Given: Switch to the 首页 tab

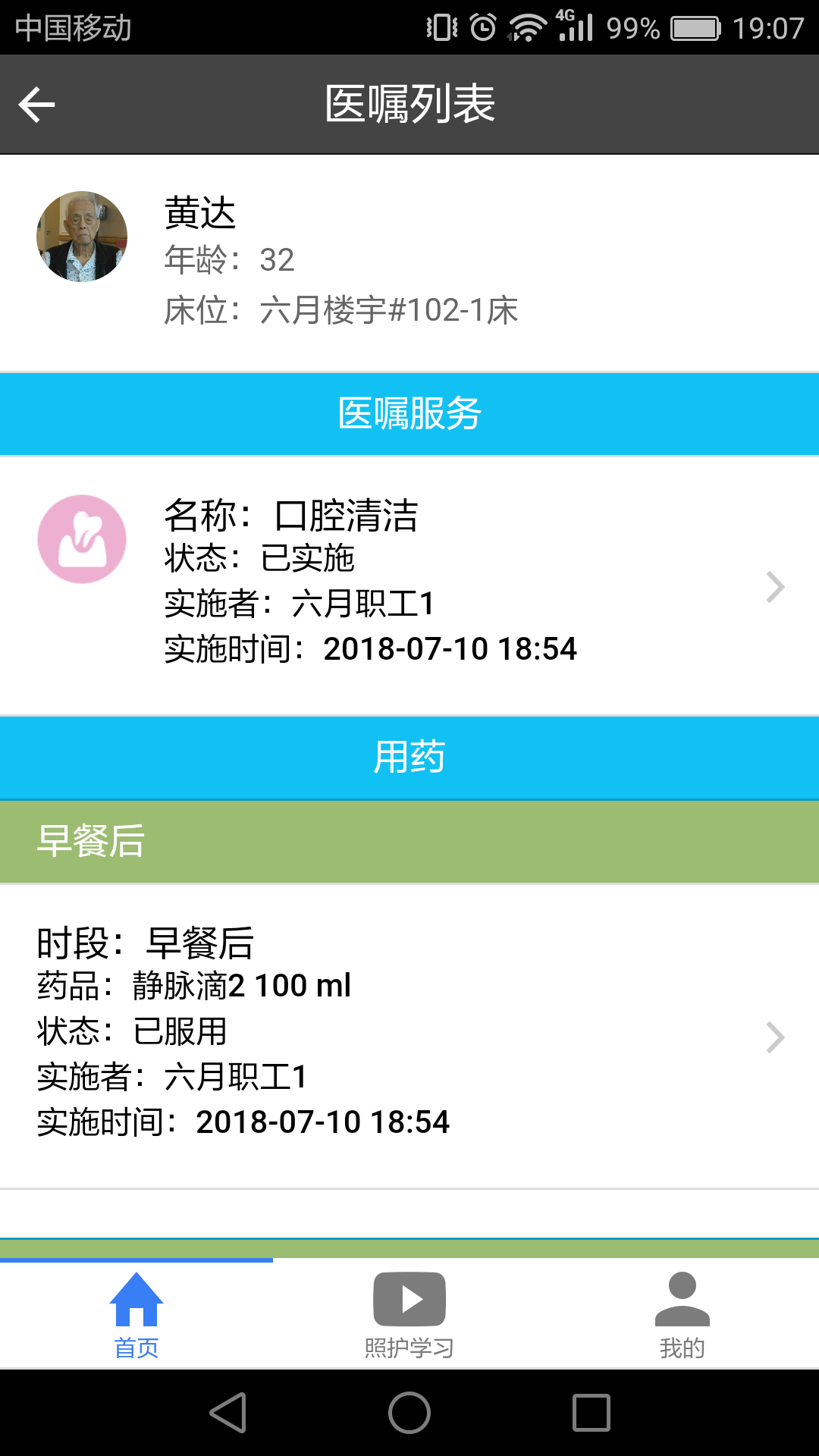Looking at the screenshot, I should click(136, 1315).
